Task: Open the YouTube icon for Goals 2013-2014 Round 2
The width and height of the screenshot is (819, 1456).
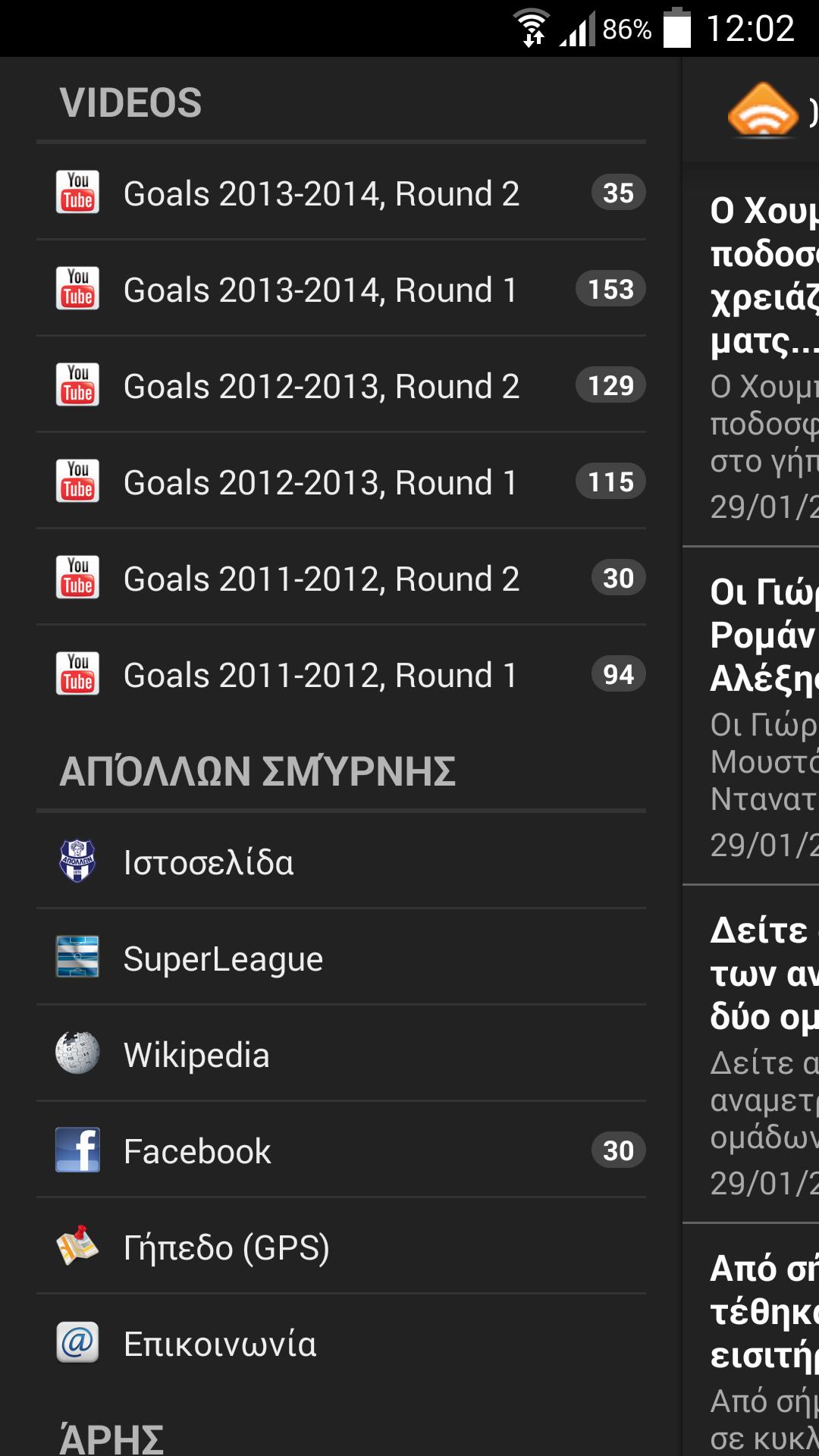Action: (x=77, y=193)
